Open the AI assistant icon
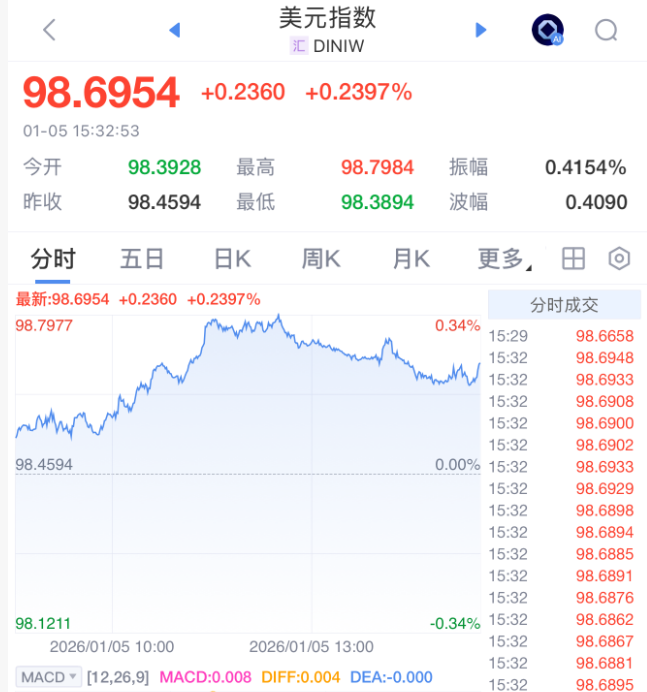Screen dimensions: 647x692 point(547,30)
